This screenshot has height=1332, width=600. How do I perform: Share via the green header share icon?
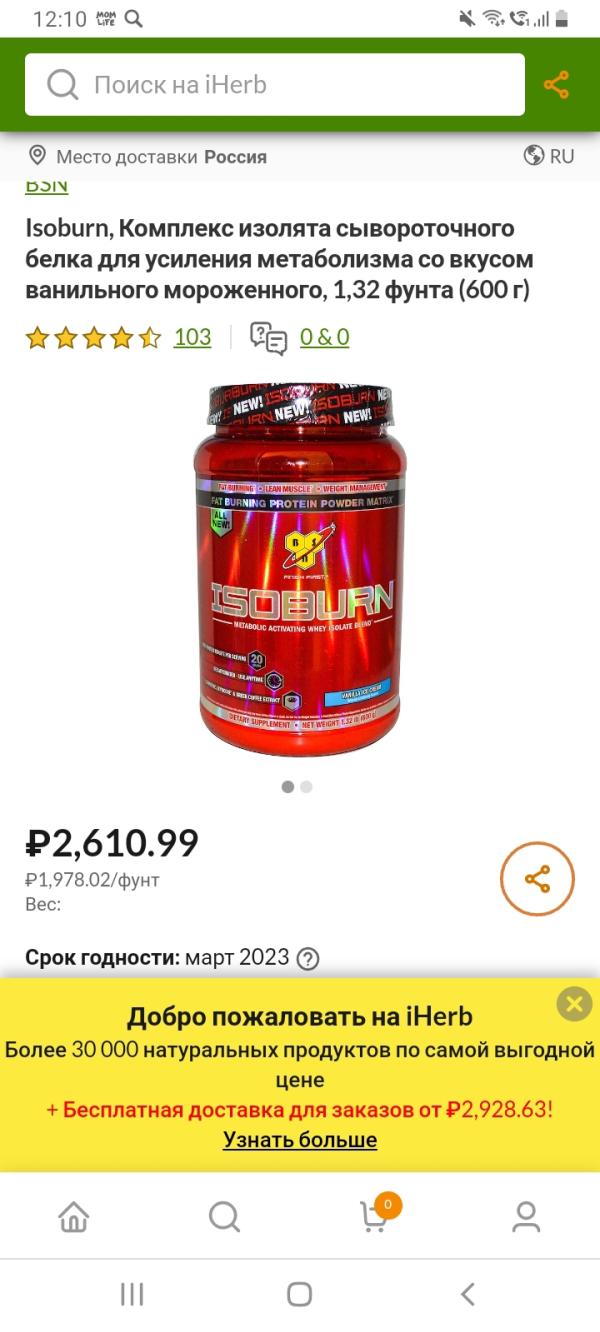(x=556, y=85)
